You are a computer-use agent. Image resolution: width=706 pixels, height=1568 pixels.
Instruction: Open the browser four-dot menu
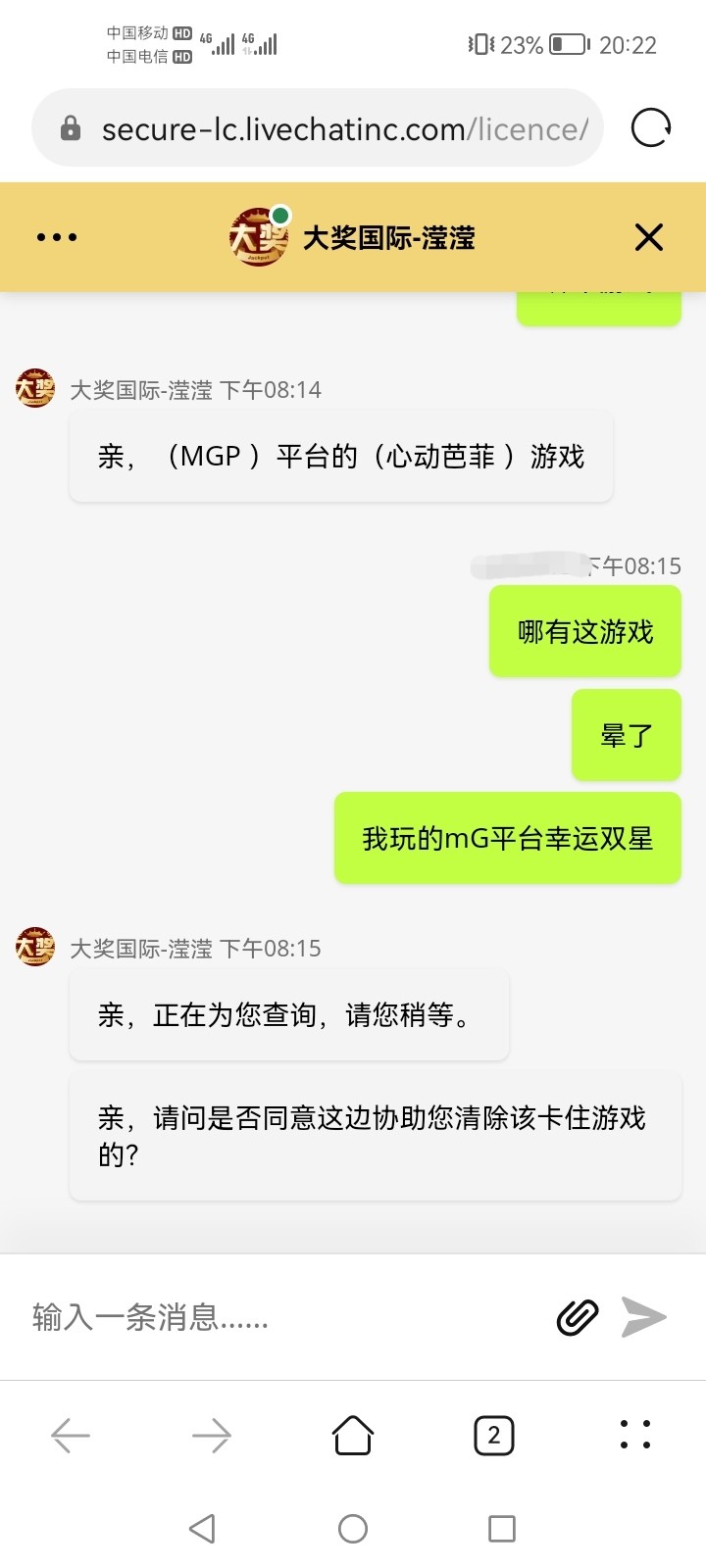635,1434
